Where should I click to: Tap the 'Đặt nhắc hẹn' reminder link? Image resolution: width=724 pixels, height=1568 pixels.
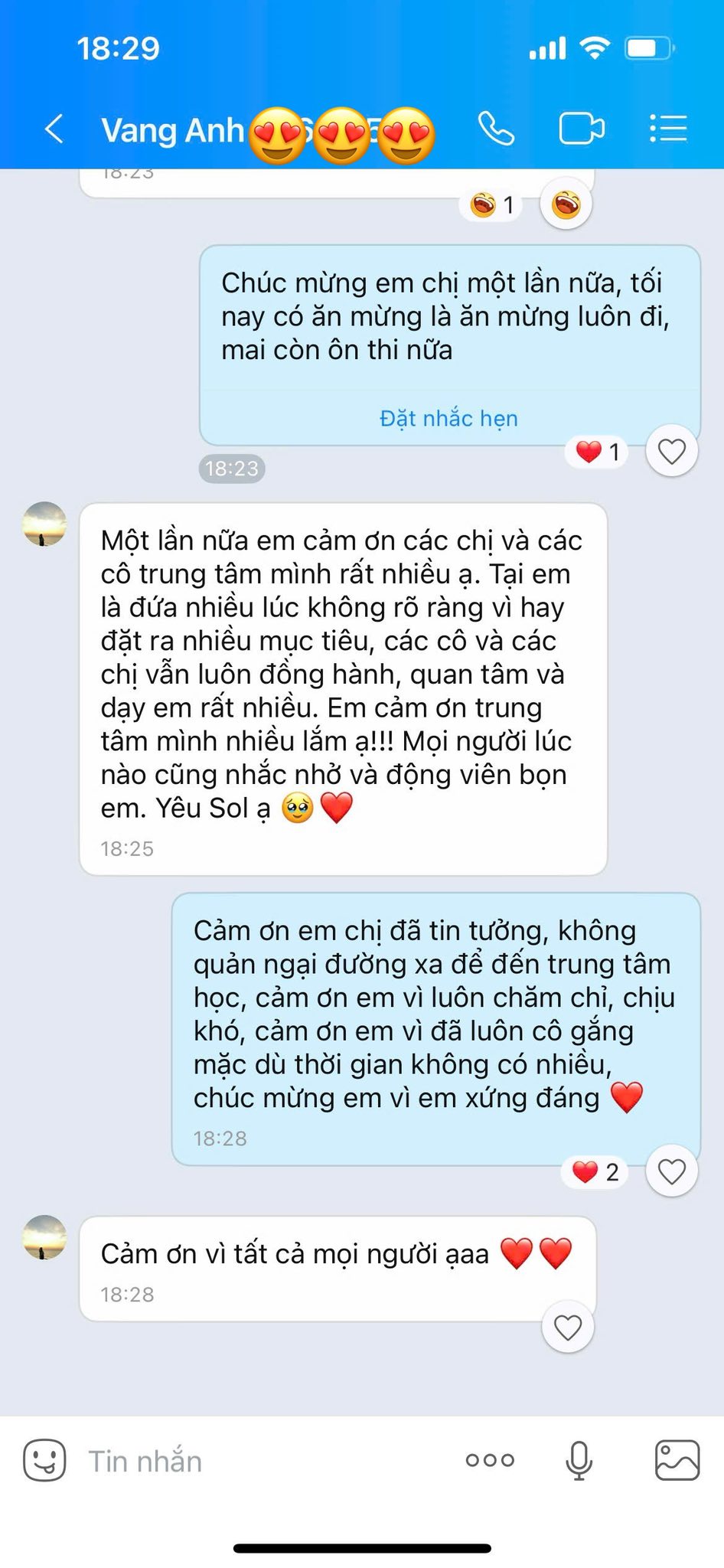(x=448, y=418)
